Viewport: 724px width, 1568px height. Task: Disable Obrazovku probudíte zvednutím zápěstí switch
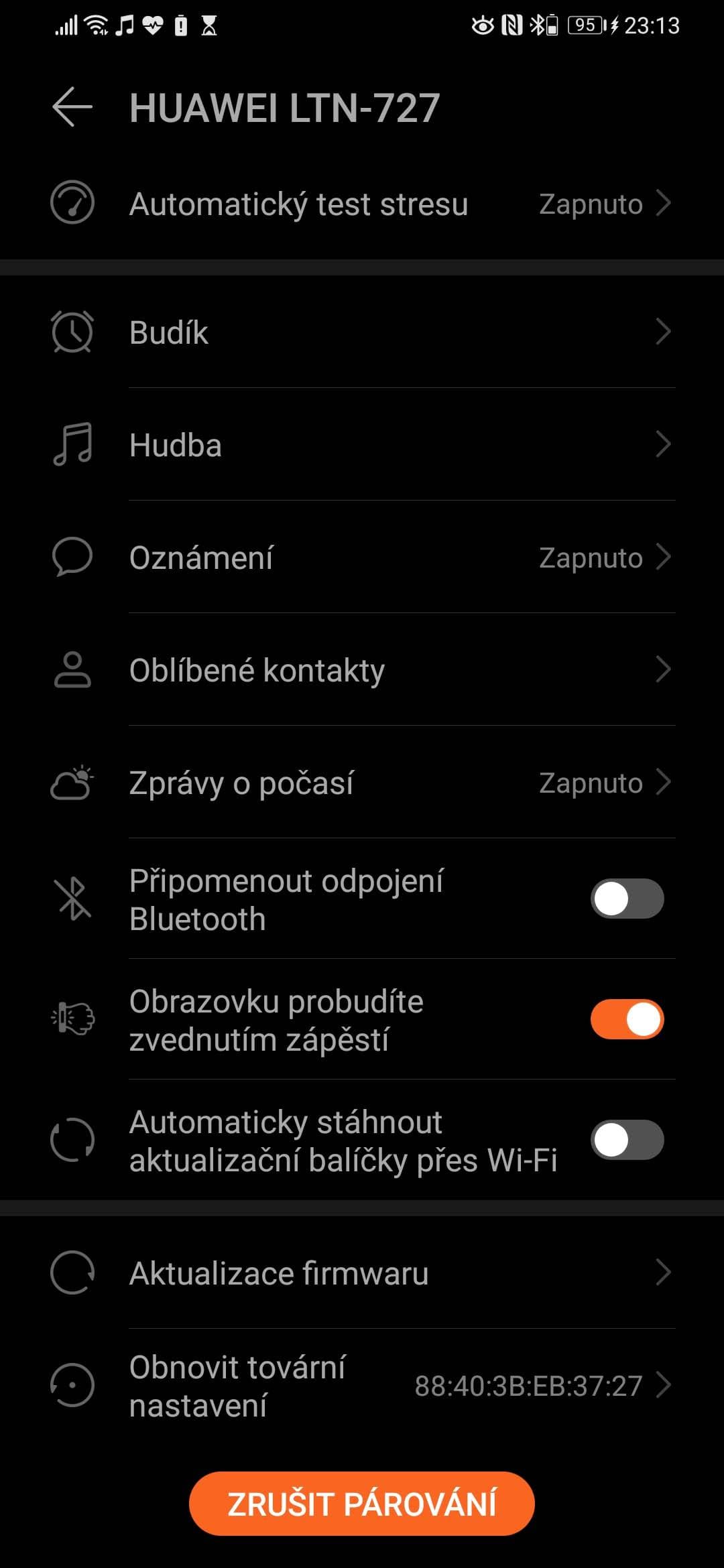coord(627,1019)
